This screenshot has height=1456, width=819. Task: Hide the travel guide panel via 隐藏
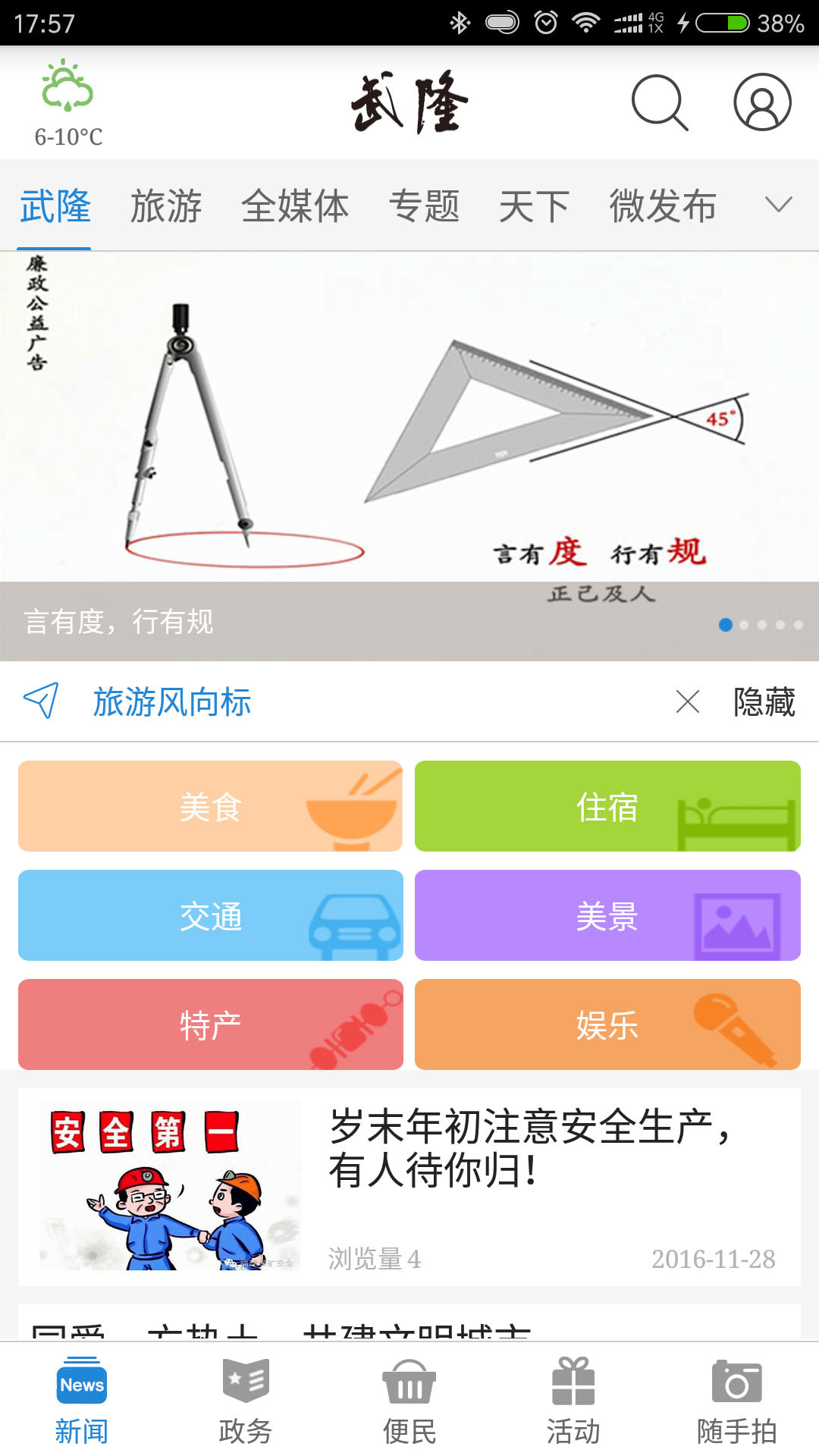click(763, 701)
